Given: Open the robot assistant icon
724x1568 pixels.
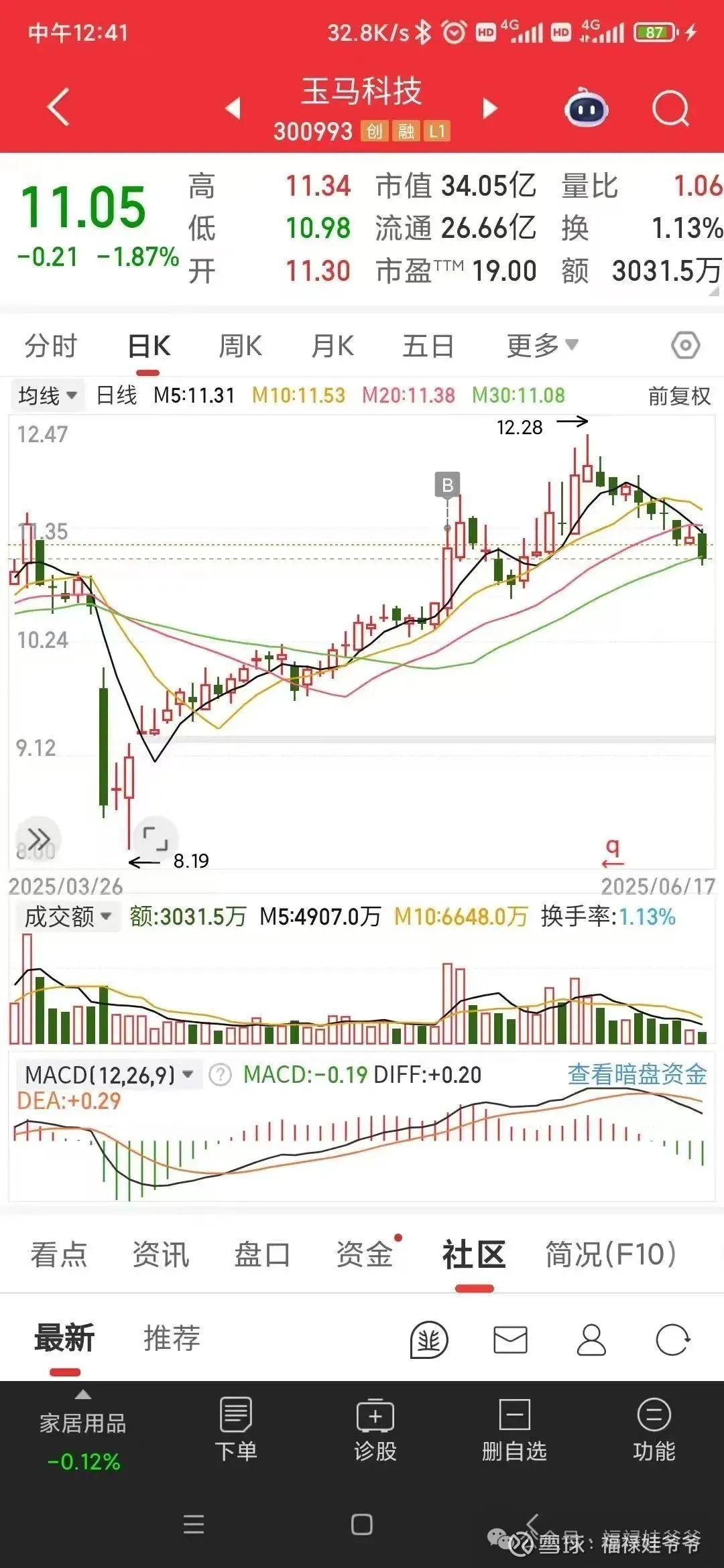Looking at the screenshot, I should click(x=586, y=108).
